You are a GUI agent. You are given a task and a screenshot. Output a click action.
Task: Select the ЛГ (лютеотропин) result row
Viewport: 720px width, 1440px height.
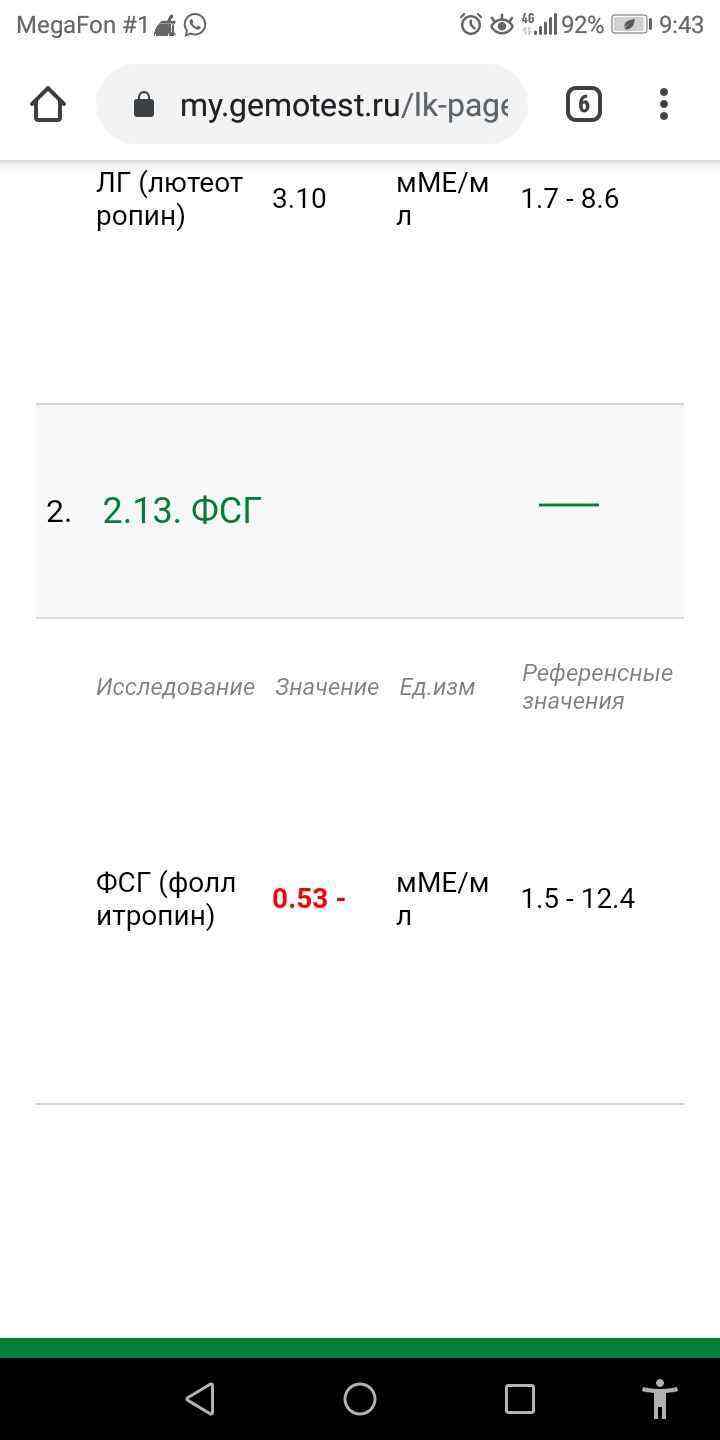(x=170, y=197)
